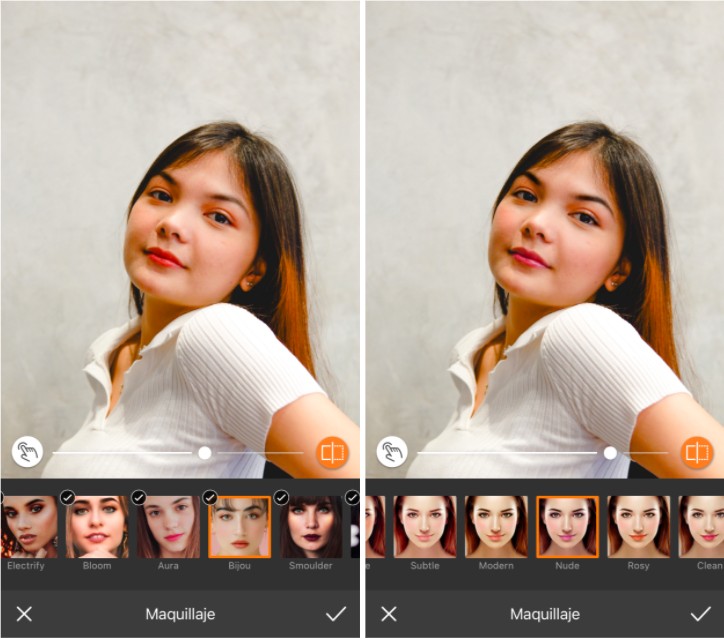Set the intensity slider on the Nude screen
This screenshot has width=724, height=638.
[610, 453]
